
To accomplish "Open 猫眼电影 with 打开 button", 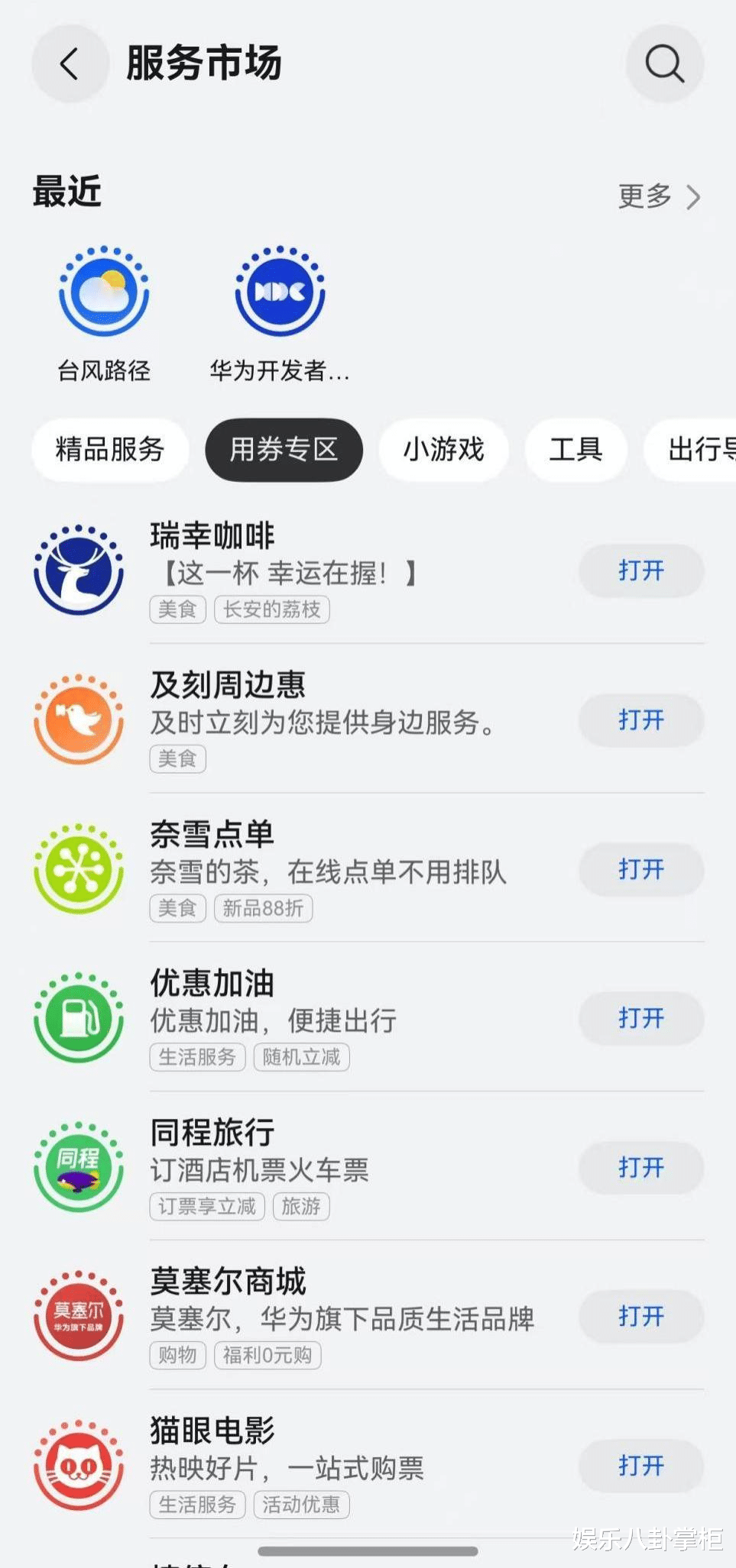I will [x=640, y=1466].
